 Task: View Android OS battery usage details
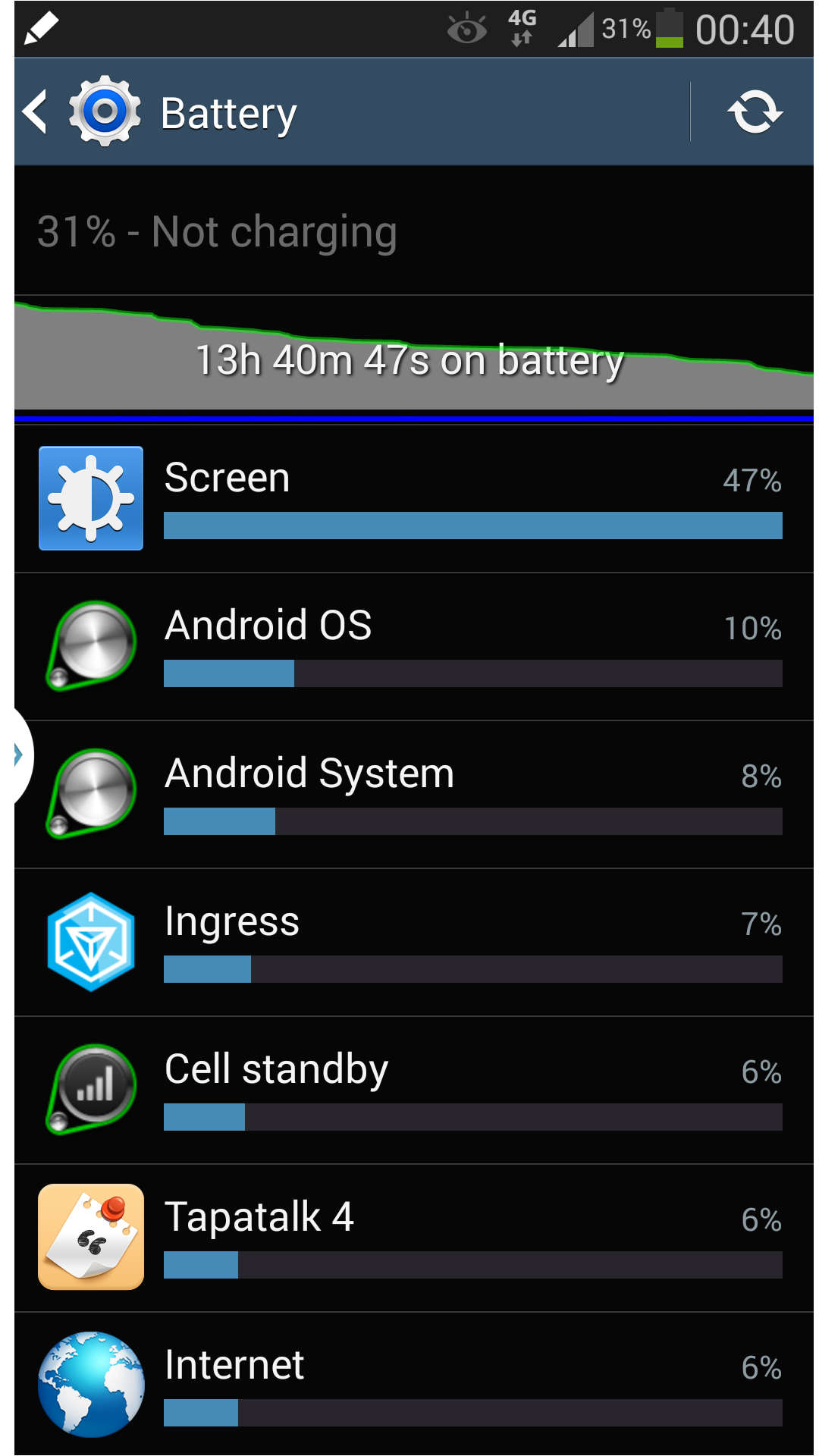414,647
